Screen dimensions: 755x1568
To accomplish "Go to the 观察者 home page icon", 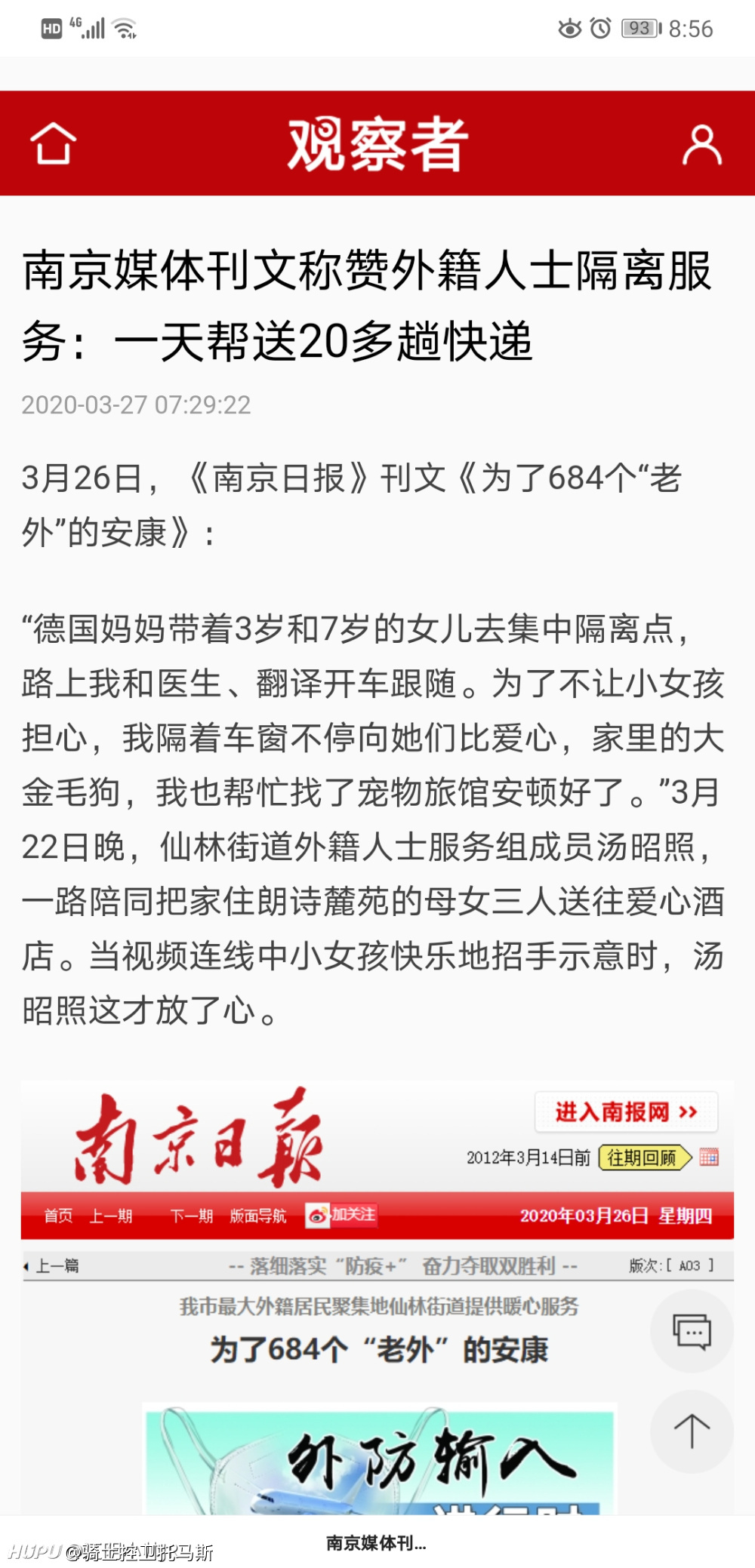I will coord(53,143).
